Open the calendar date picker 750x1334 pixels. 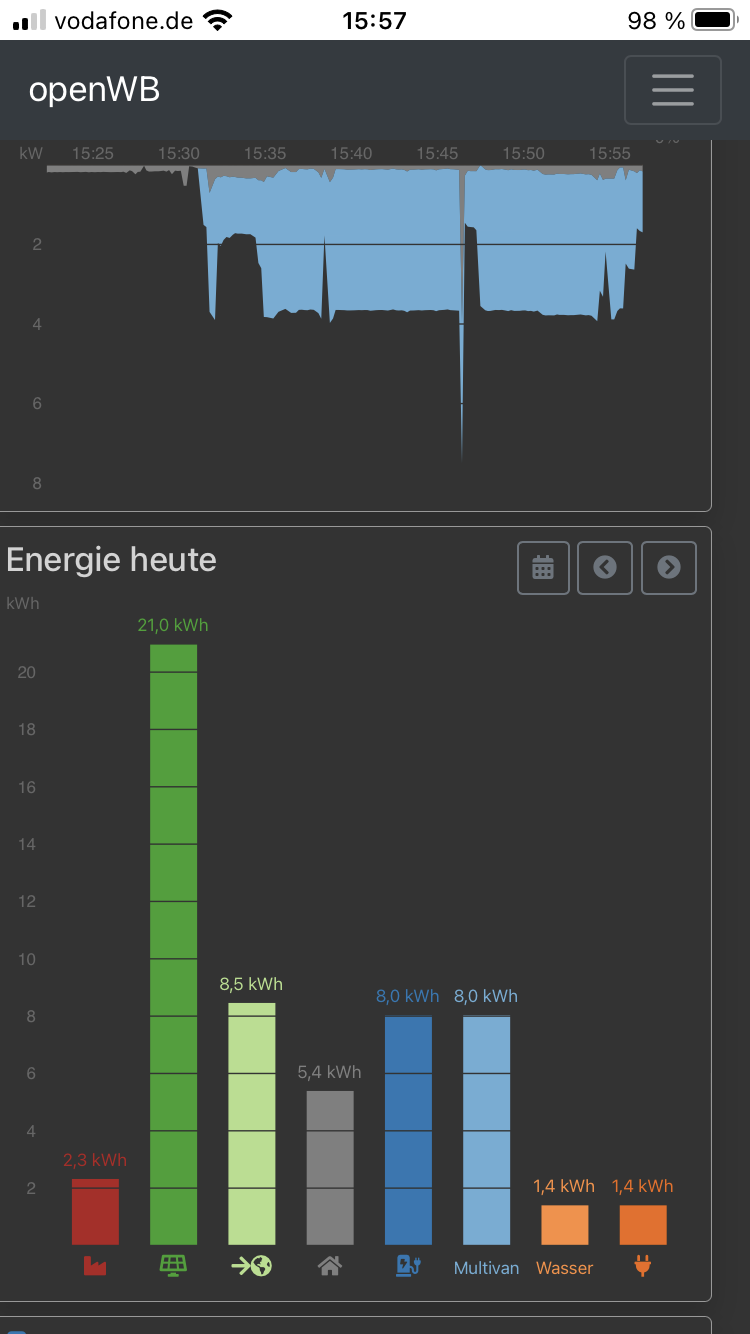coord(543,568)
